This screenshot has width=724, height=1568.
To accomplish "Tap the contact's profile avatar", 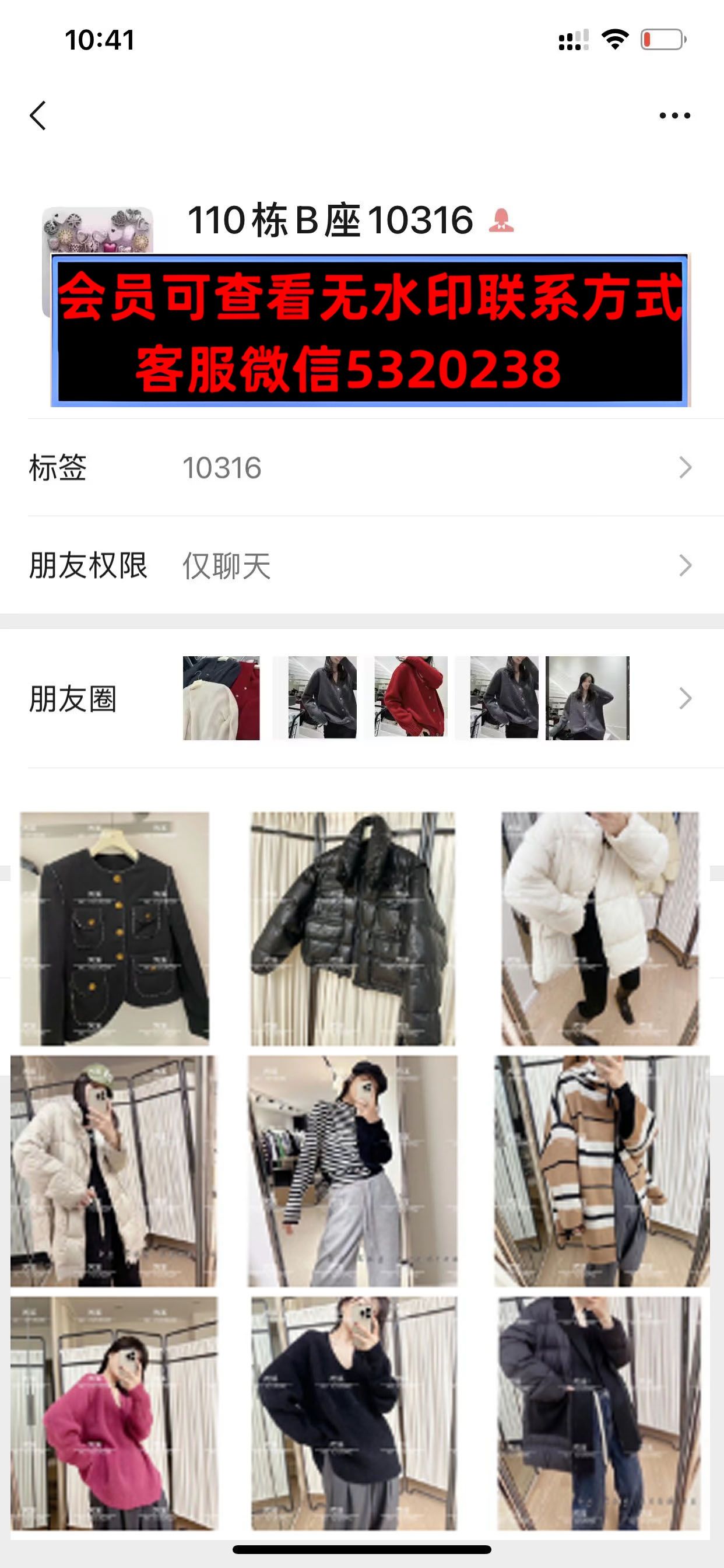I will (x=96, y=232).
